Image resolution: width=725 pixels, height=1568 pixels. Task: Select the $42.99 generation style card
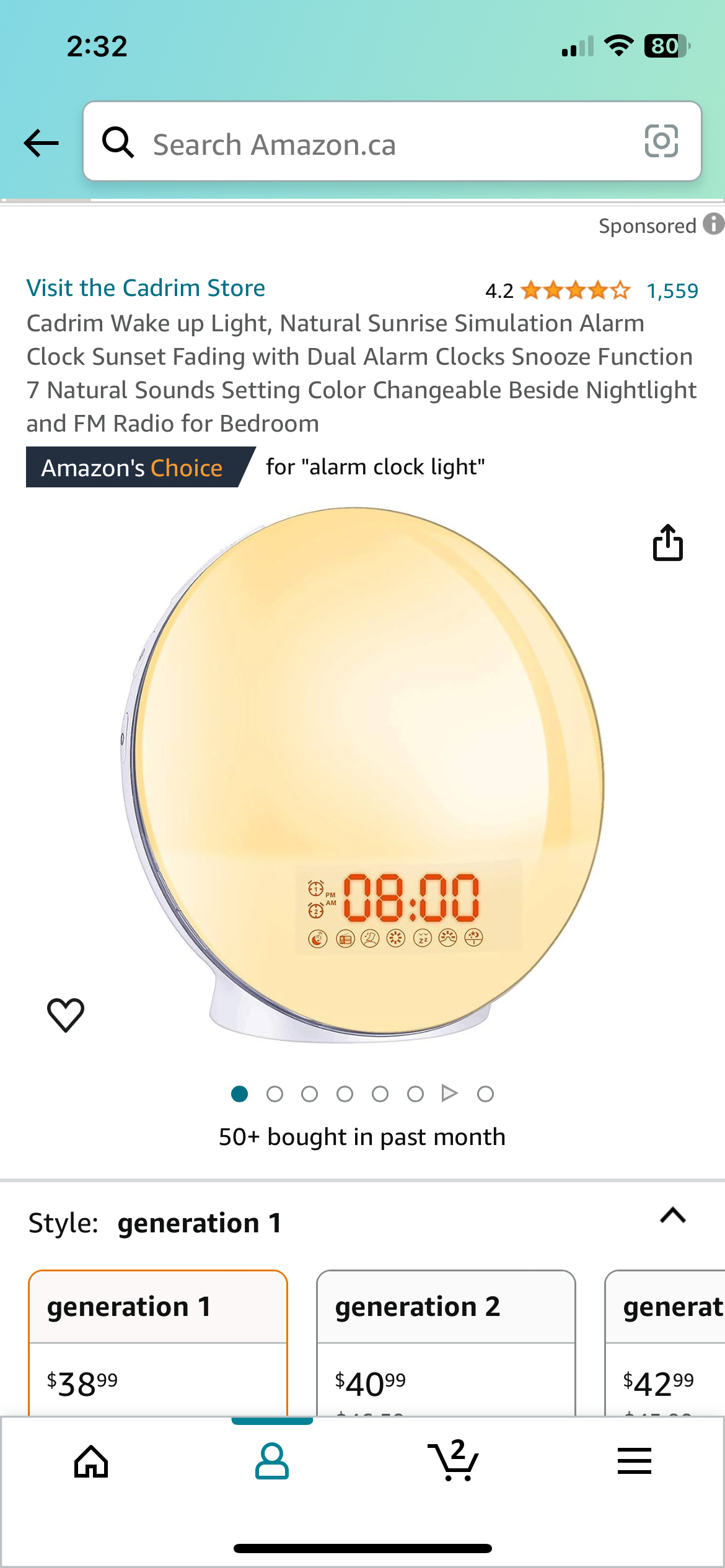(x=666, y=1362)
